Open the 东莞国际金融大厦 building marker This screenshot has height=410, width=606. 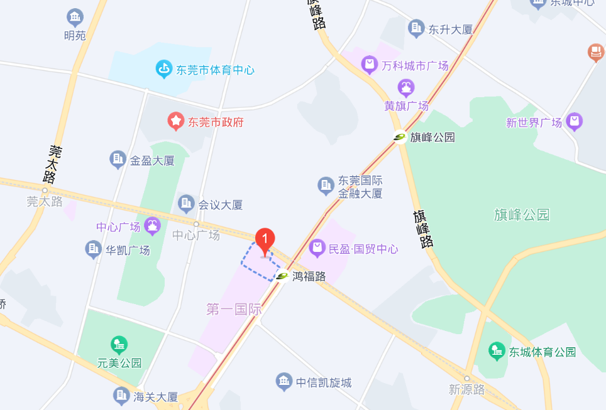click(x=325, y=185)
